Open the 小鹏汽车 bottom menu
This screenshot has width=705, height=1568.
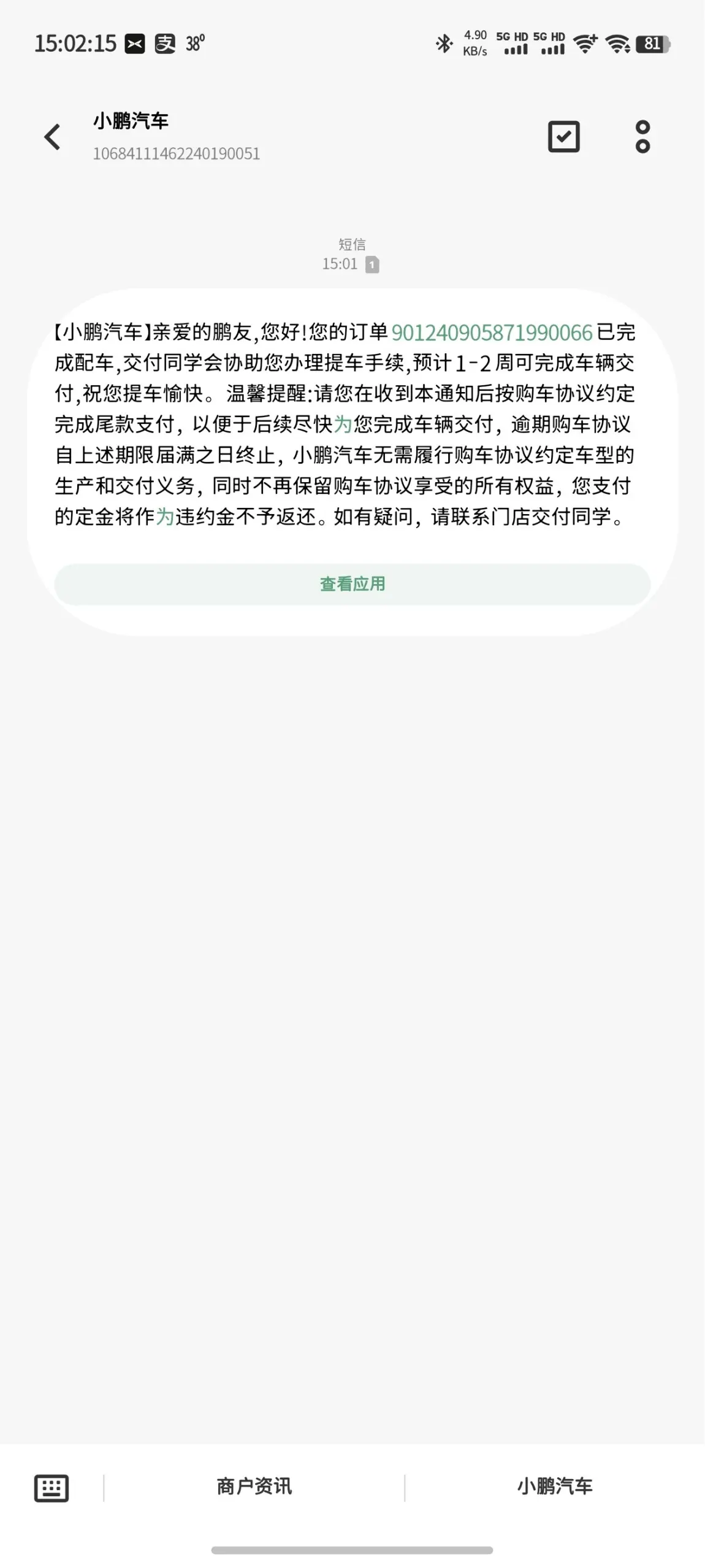(x=555, y=1486)
